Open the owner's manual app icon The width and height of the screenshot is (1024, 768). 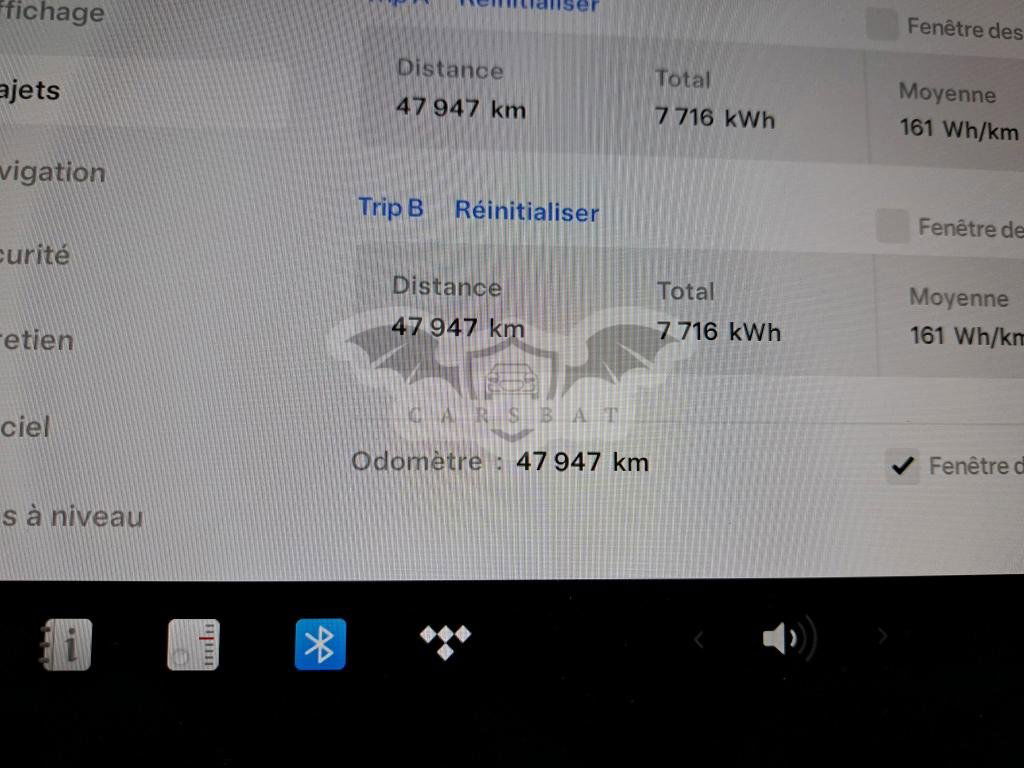(x=65, y=644)
